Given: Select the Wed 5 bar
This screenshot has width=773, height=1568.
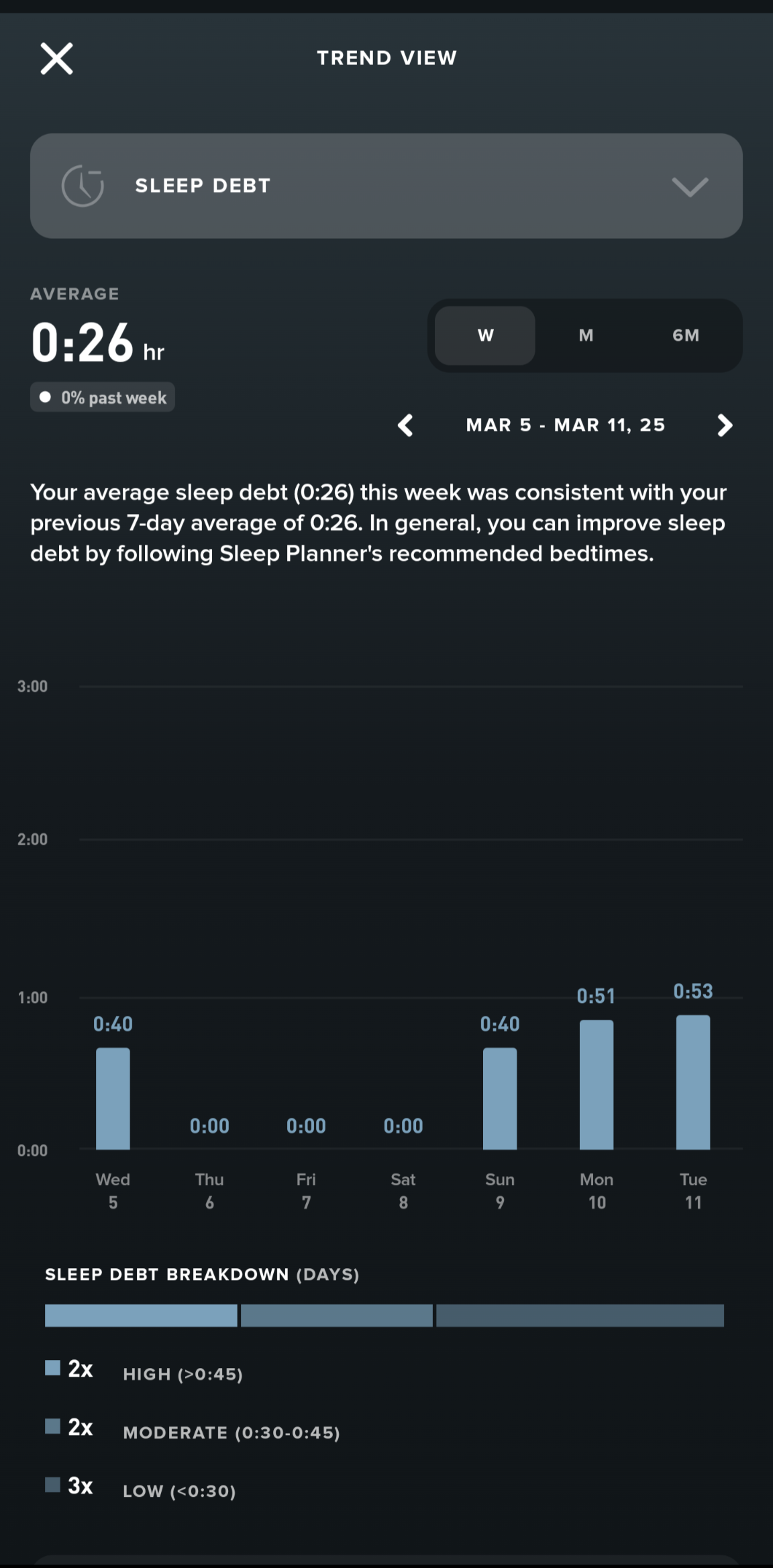Looking at the screenshot, I should point(113,1098).
